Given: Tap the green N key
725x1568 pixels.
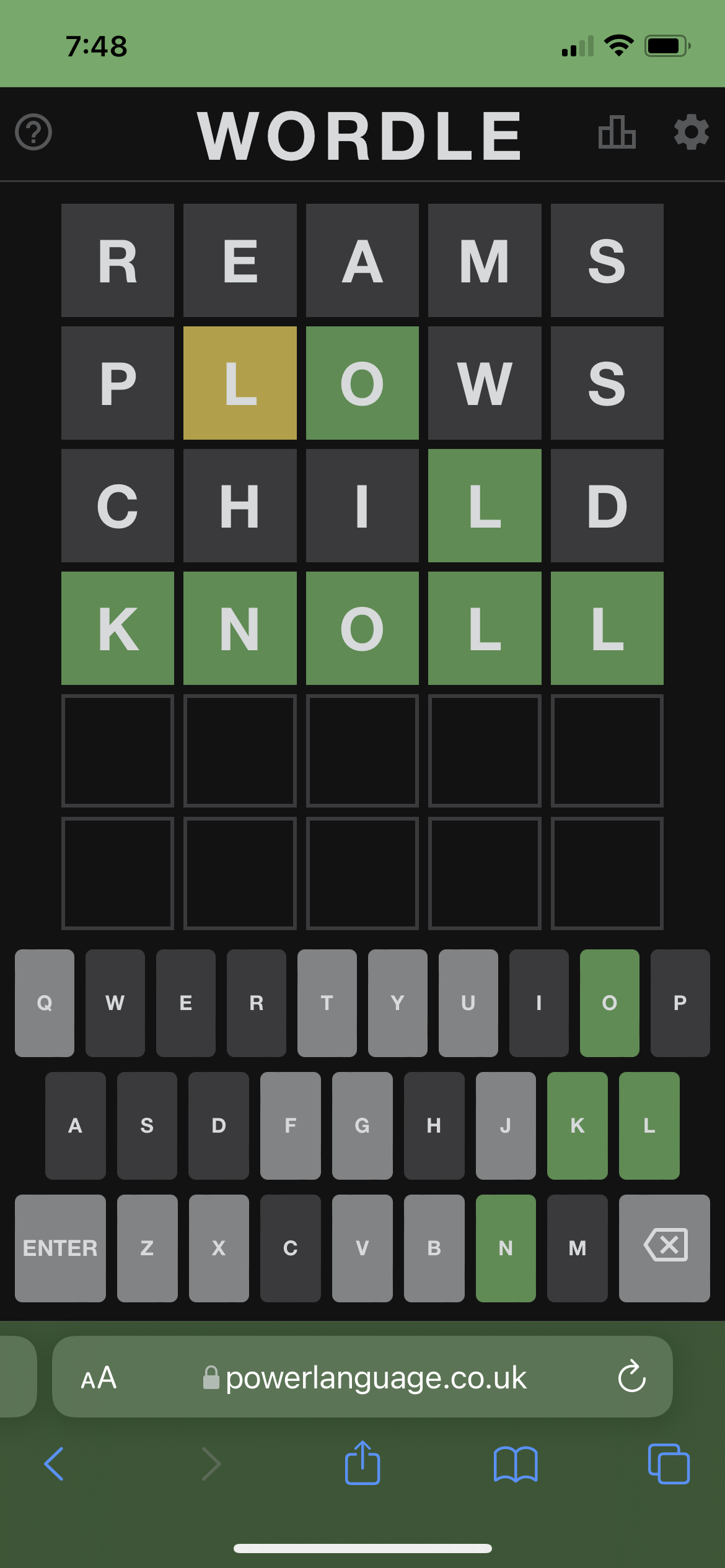Looking at the screenshot, I should click(x=506, y=1248).
